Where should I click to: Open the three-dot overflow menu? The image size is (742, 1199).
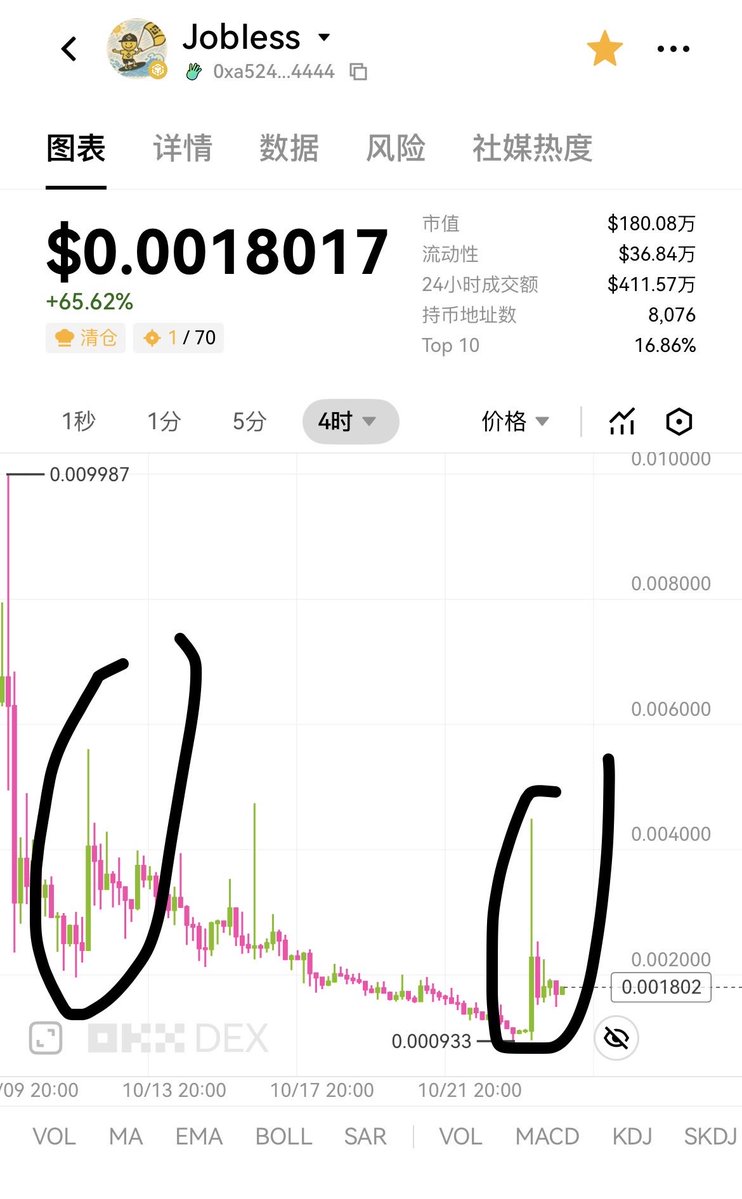pos(673,48)
